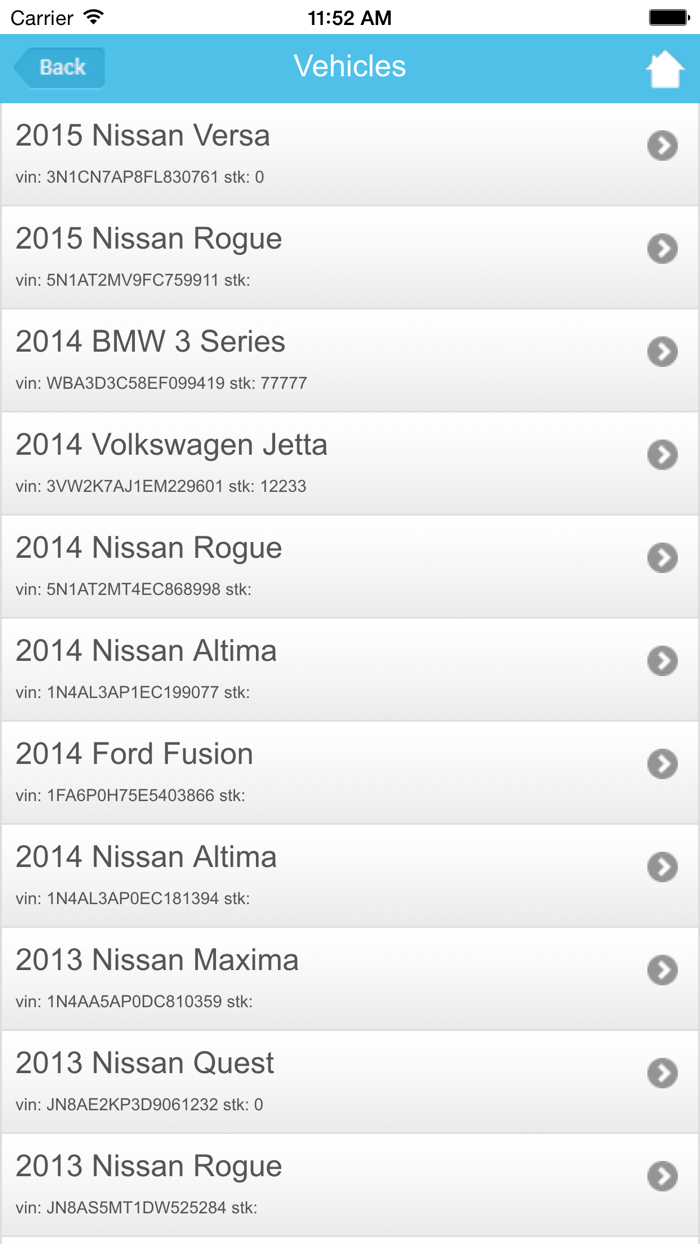Open the 2015 Nissan Versa entry

click(350, 154)
